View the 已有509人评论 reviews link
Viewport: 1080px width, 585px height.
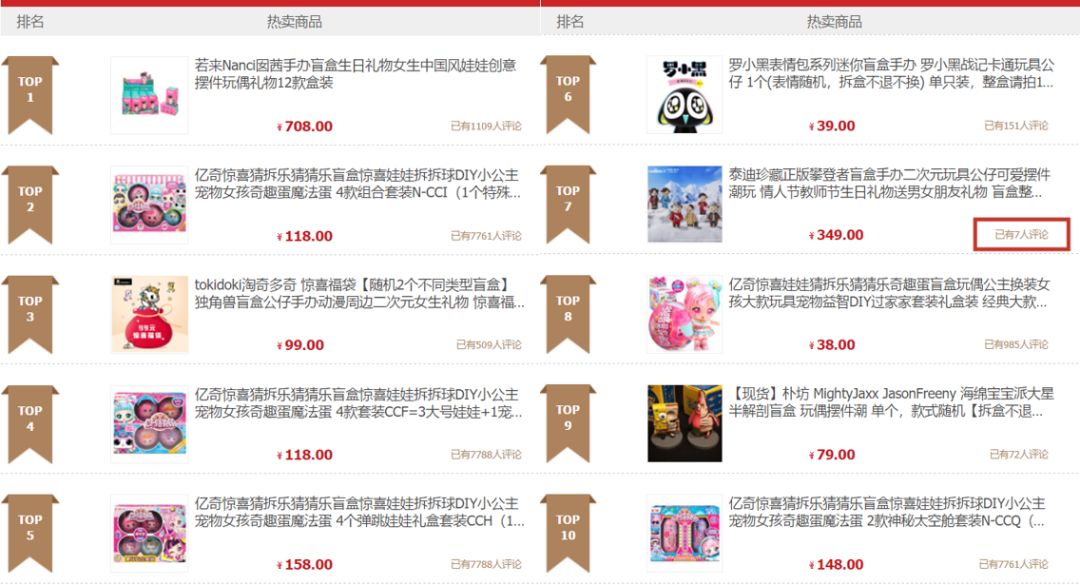pos(489,345)
